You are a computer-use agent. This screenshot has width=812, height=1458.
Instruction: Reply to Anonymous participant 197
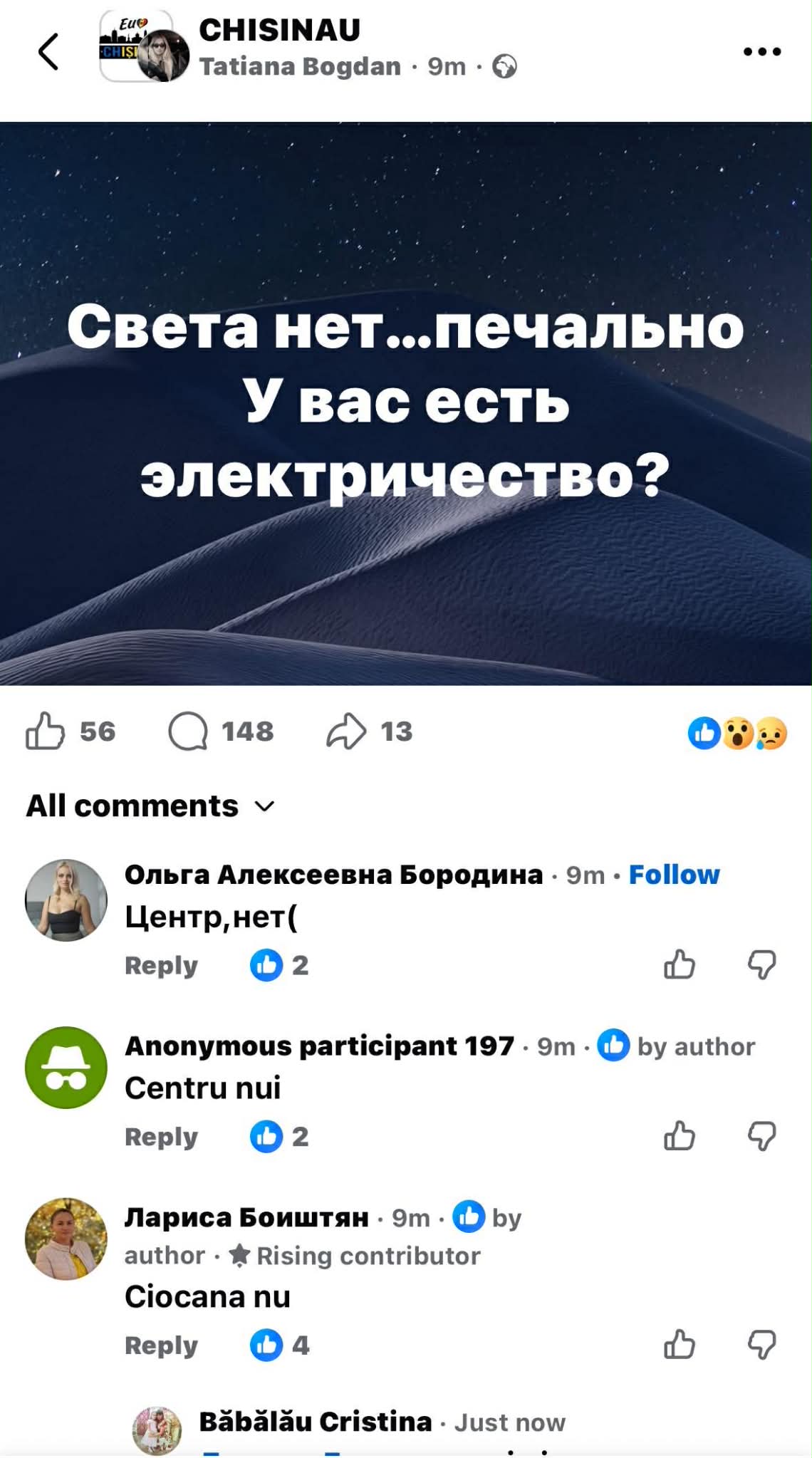[161, 1137]
